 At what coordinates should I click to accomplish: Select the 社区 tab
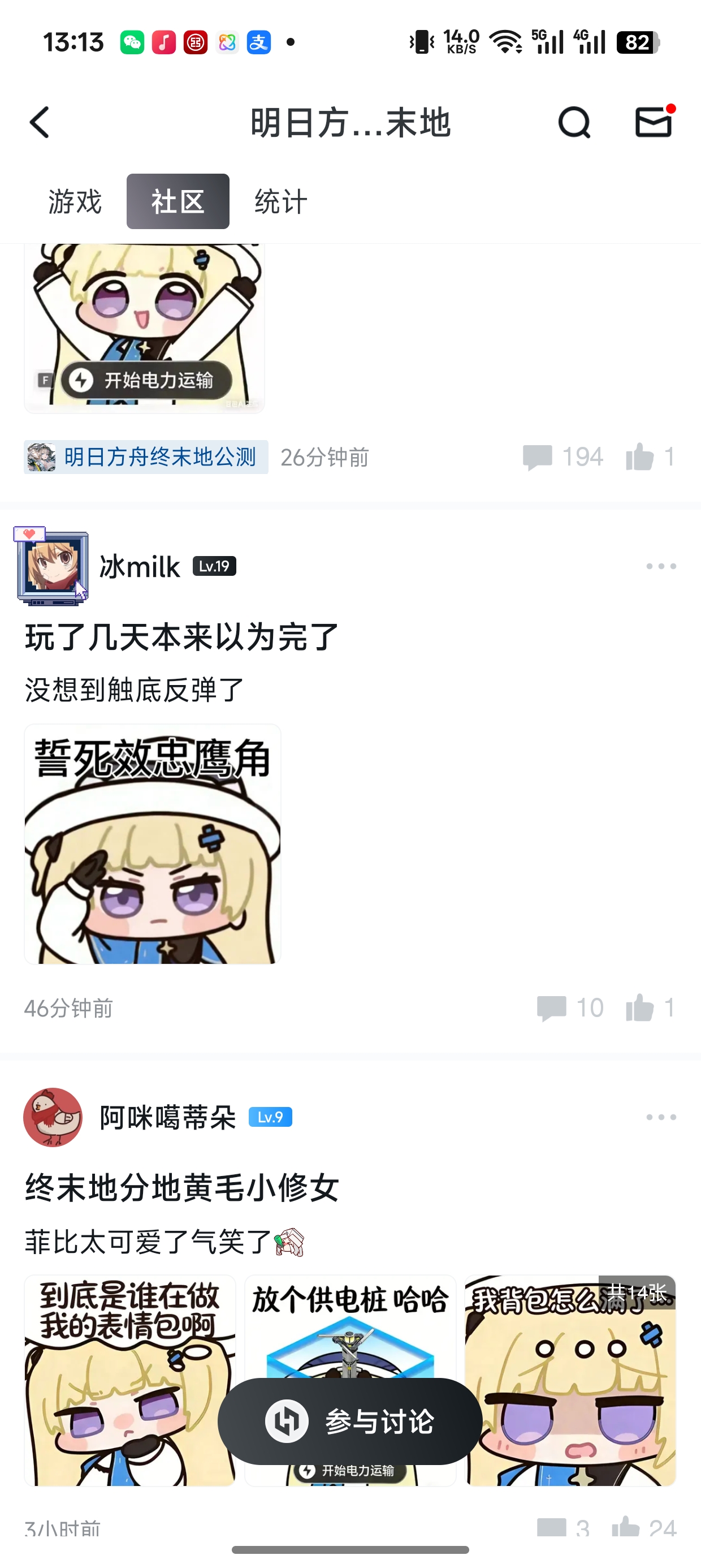click(178, 201)
